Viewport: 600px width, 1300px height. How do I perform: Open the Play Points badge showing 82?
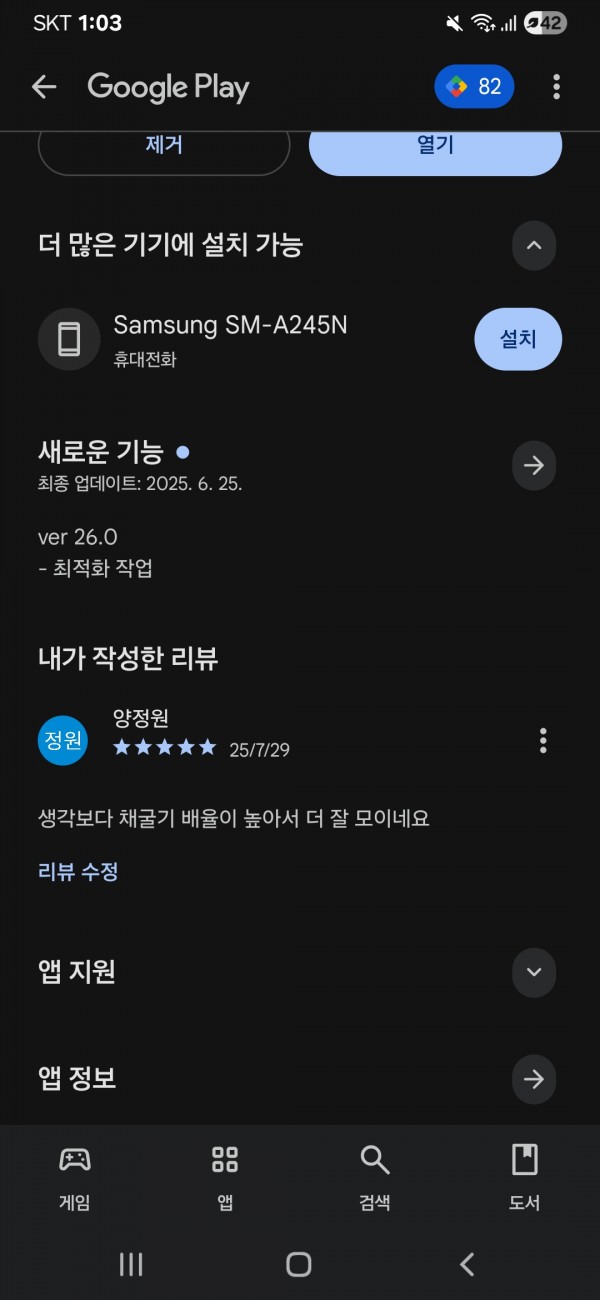point(474,87)
